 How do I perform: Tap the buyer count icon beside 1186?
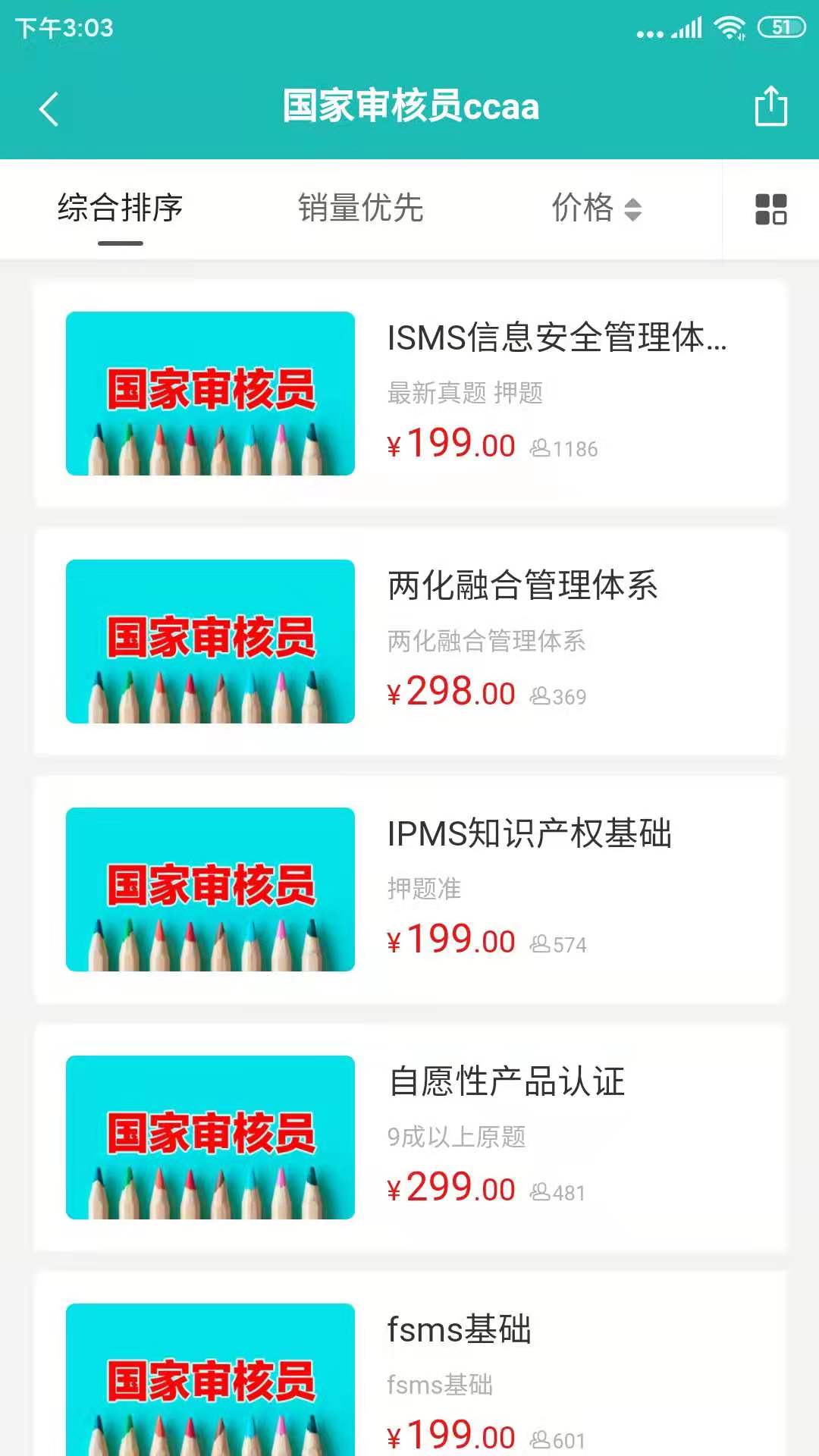point(541,447)
